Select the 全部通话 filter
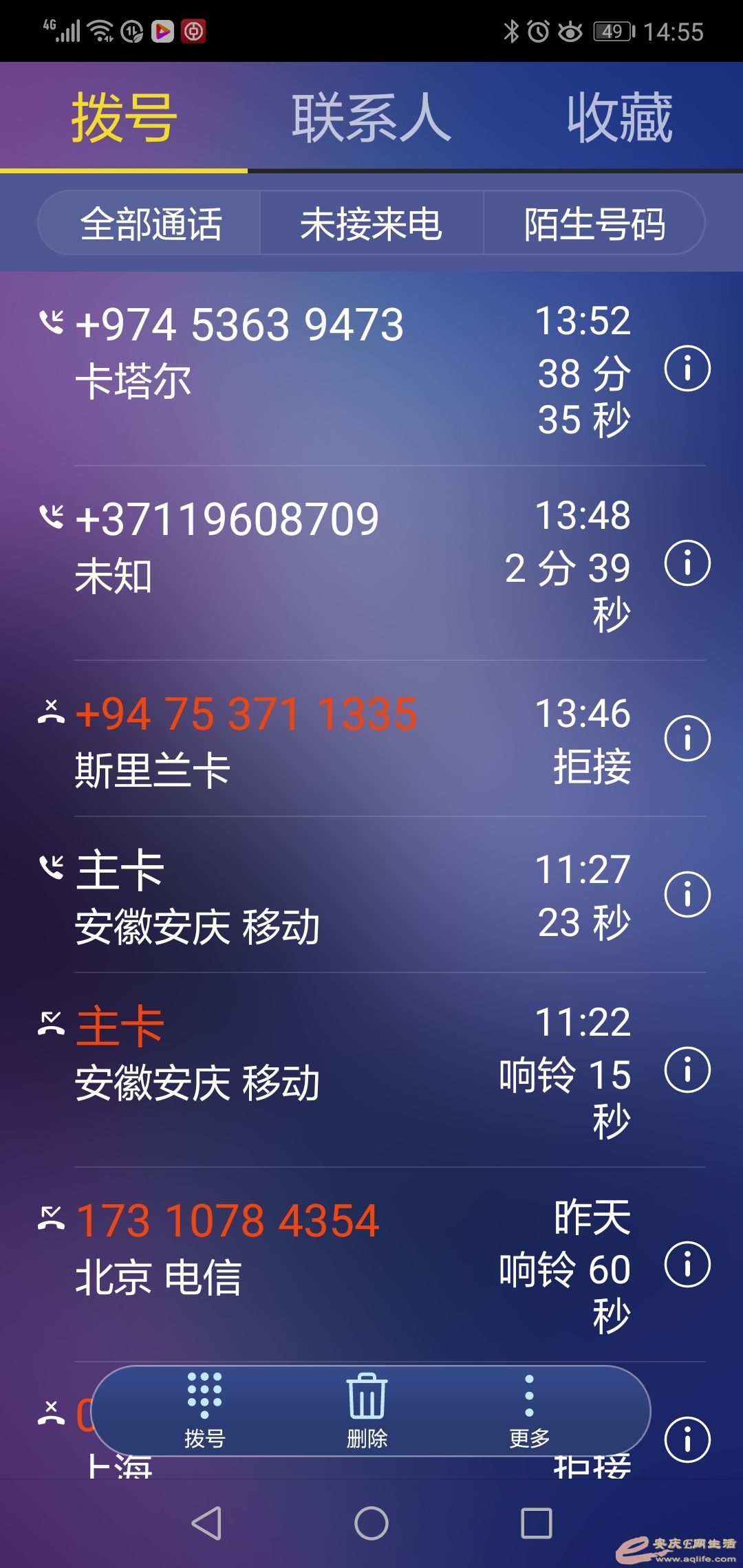This screenshot has width=743, height=1568. click(151, 224)
